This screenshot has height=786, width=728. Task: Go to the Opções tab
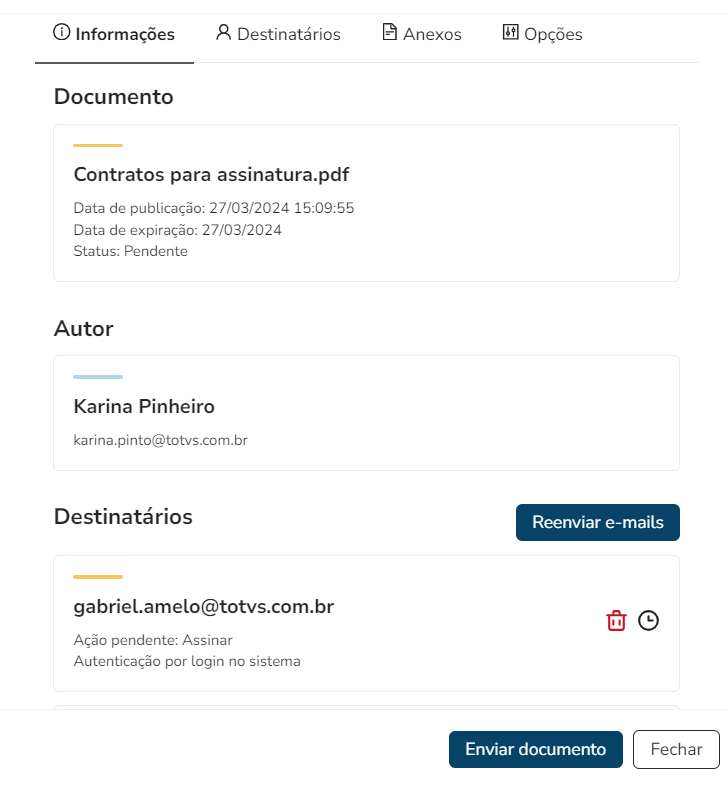(542, 34)
